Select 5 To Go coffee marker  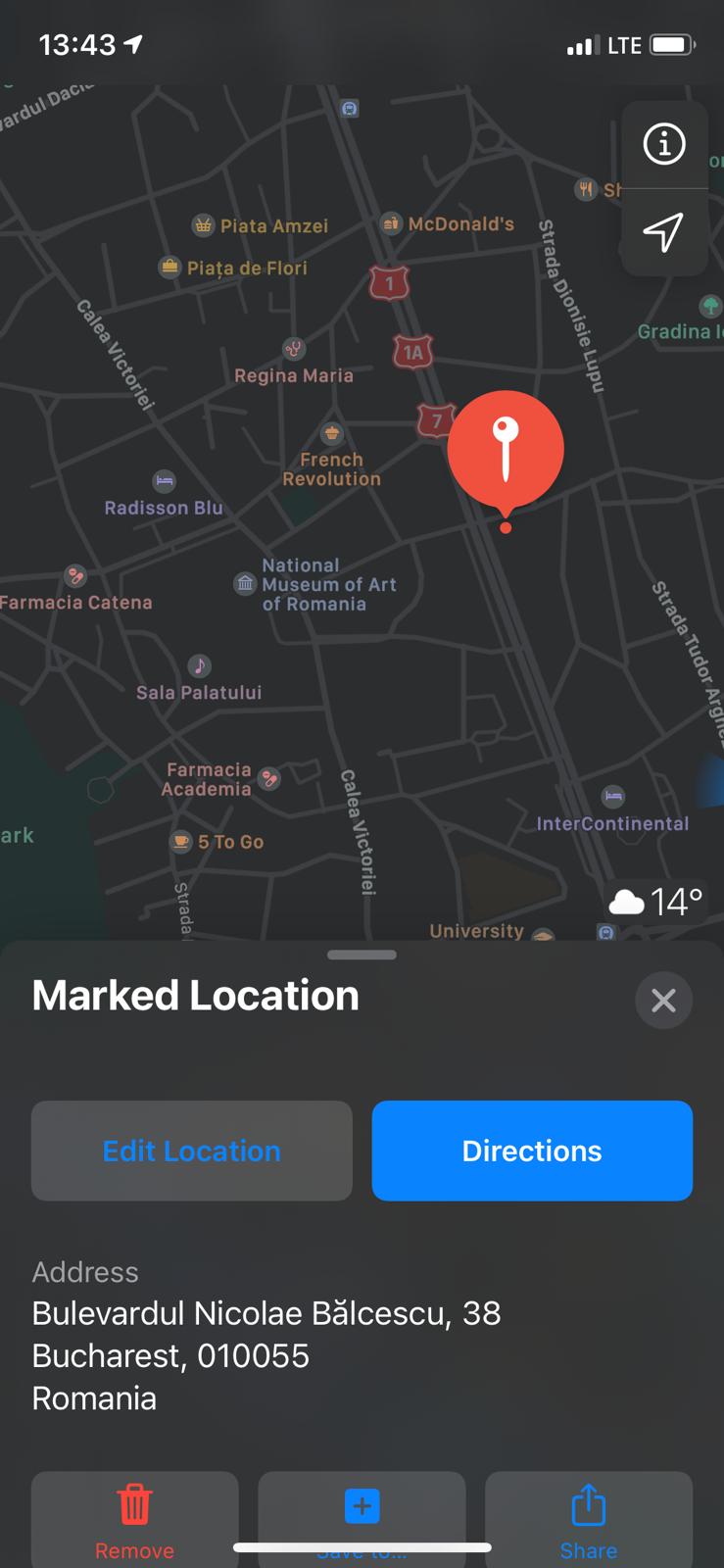(181, 841)
